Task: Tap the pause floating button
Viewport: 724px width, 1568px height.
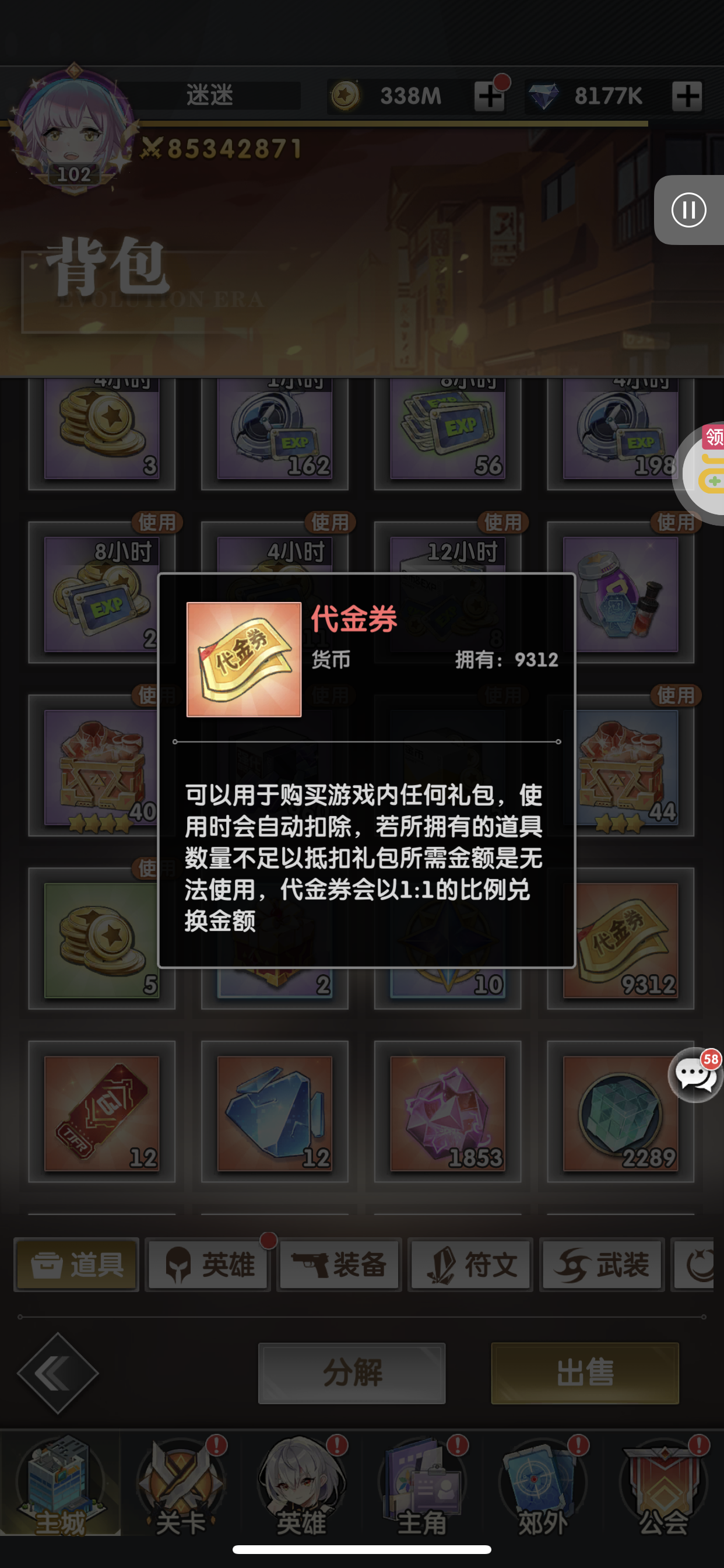Action: (688, 210)
